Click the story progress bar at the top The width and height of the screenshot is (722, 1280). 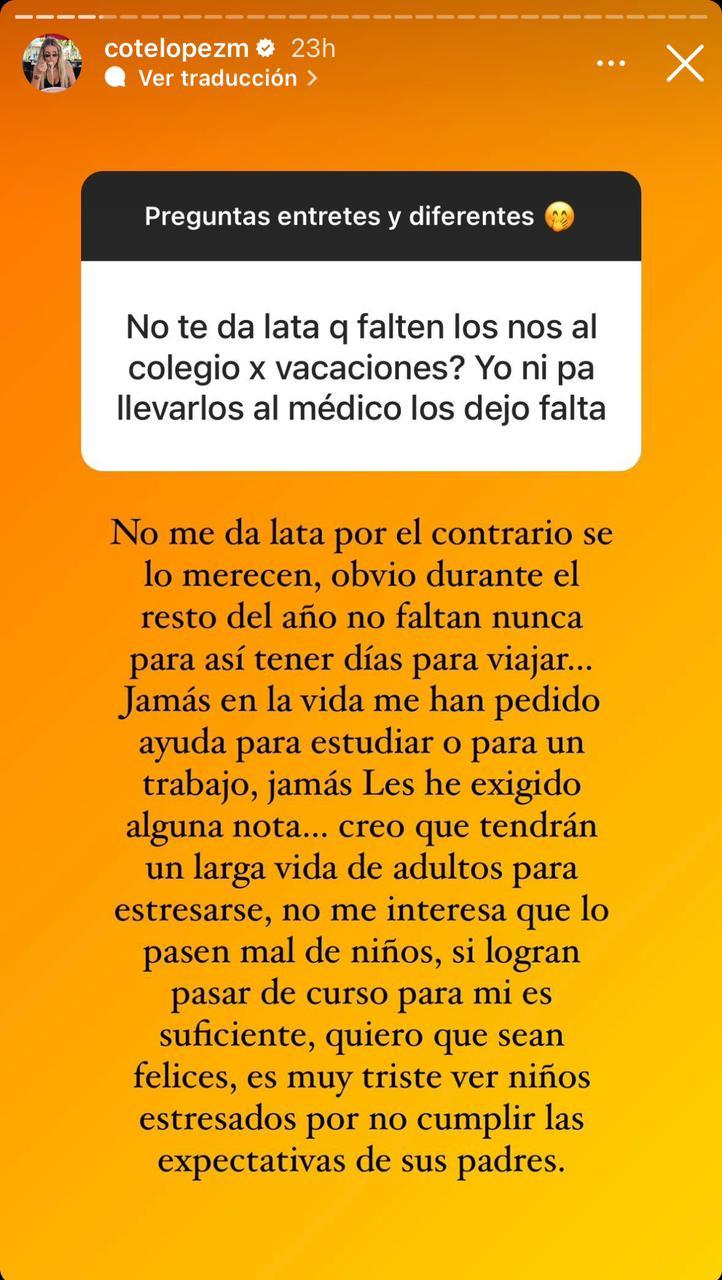pos(361,14)
